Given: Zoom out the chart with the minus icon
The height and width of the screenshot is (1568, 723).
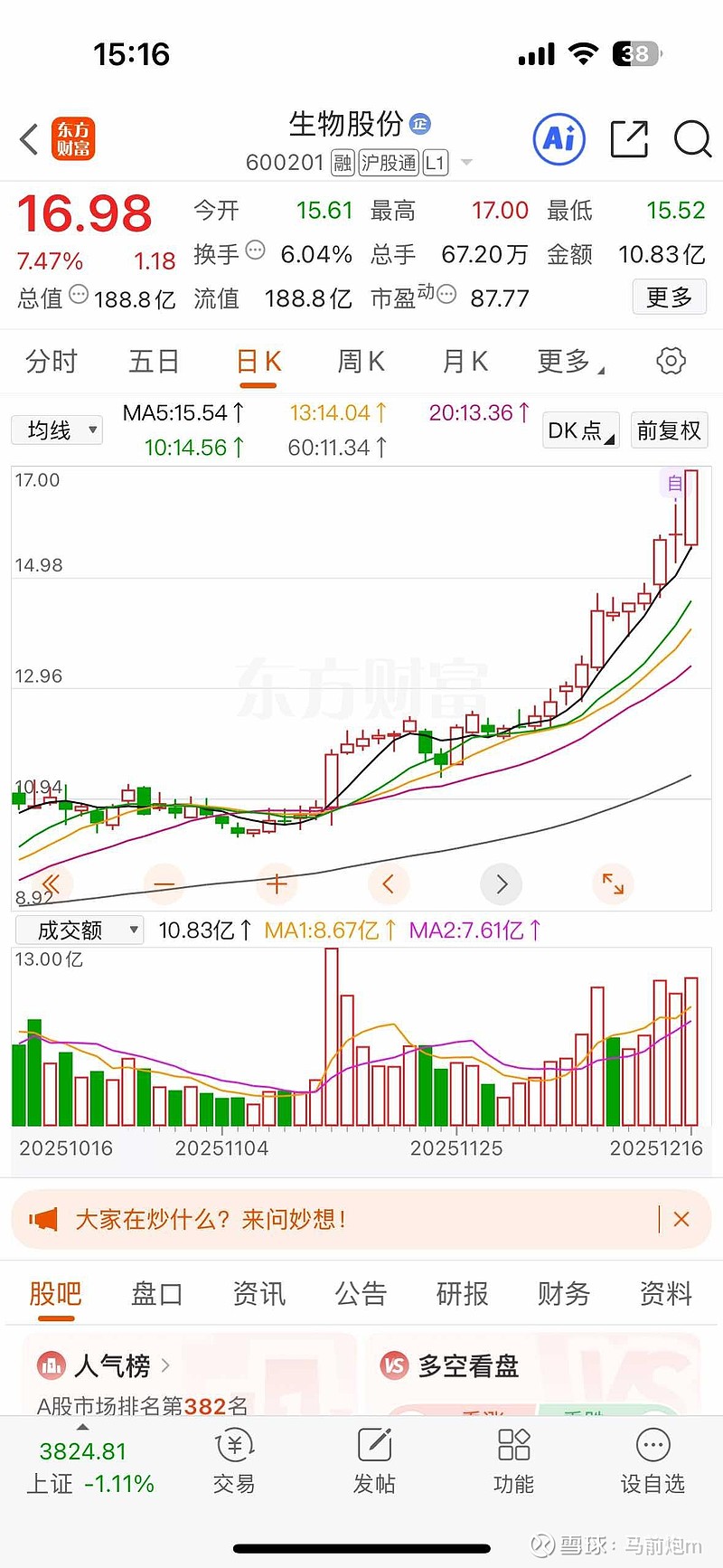Looking at the screenshot, I should tap(164, 883).
